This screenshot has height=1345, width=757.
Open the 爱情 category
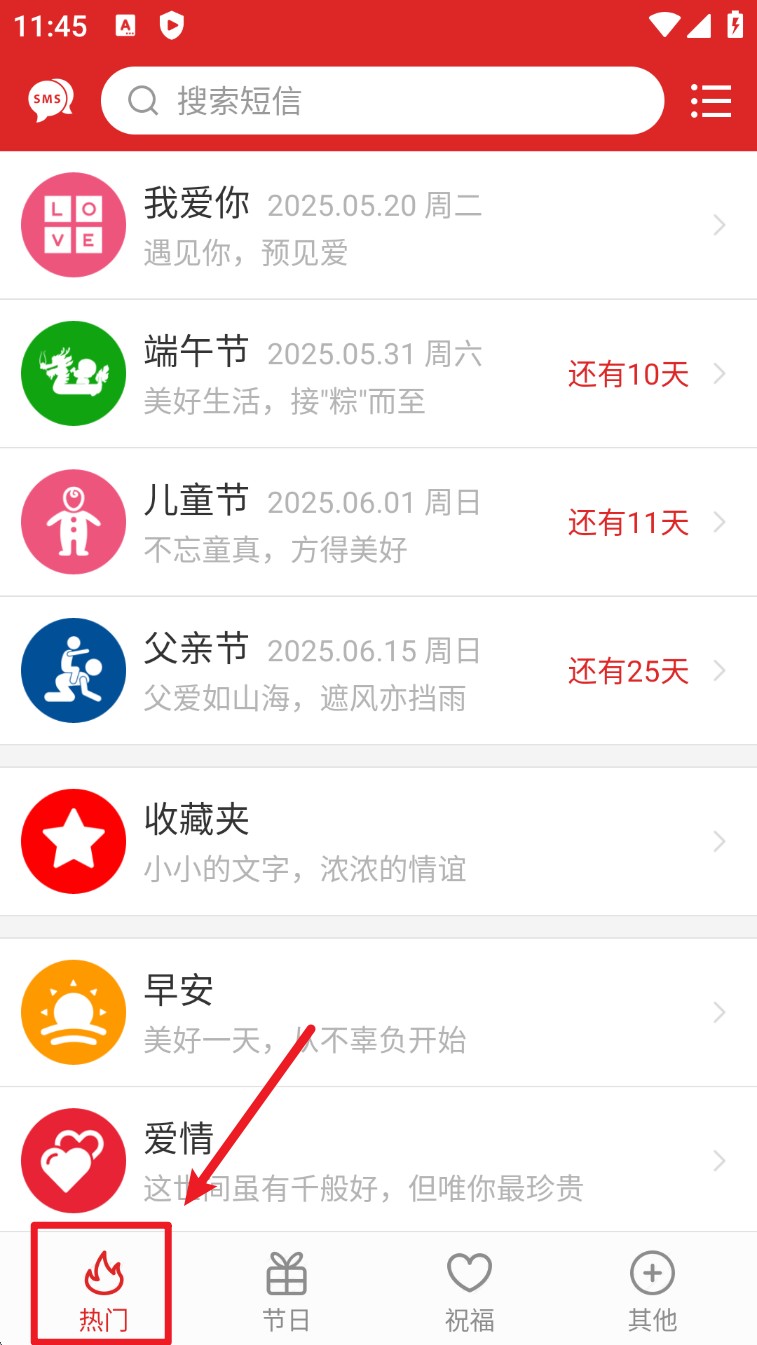coord(378,1160)
